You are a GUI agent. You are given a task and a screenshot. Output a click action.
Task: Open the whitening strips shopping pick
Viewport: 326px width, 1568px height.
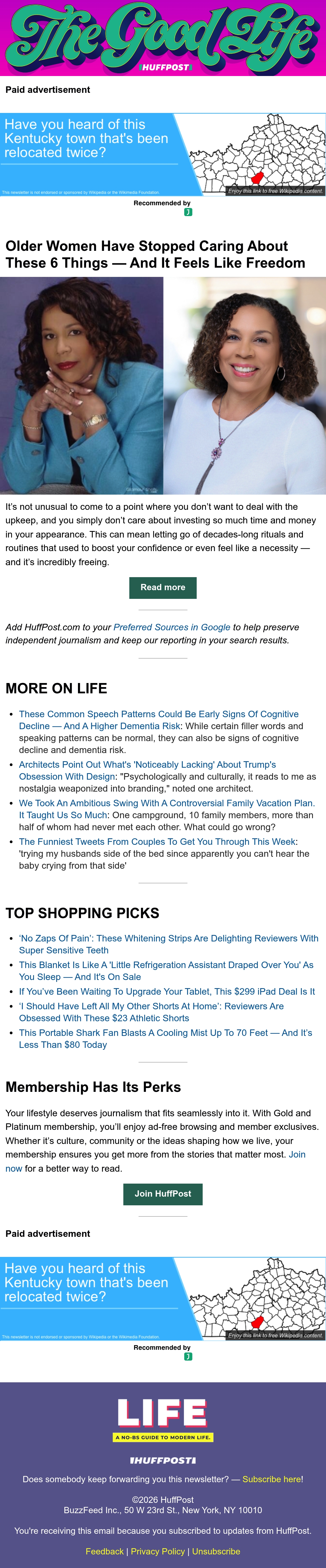point(168,944)
